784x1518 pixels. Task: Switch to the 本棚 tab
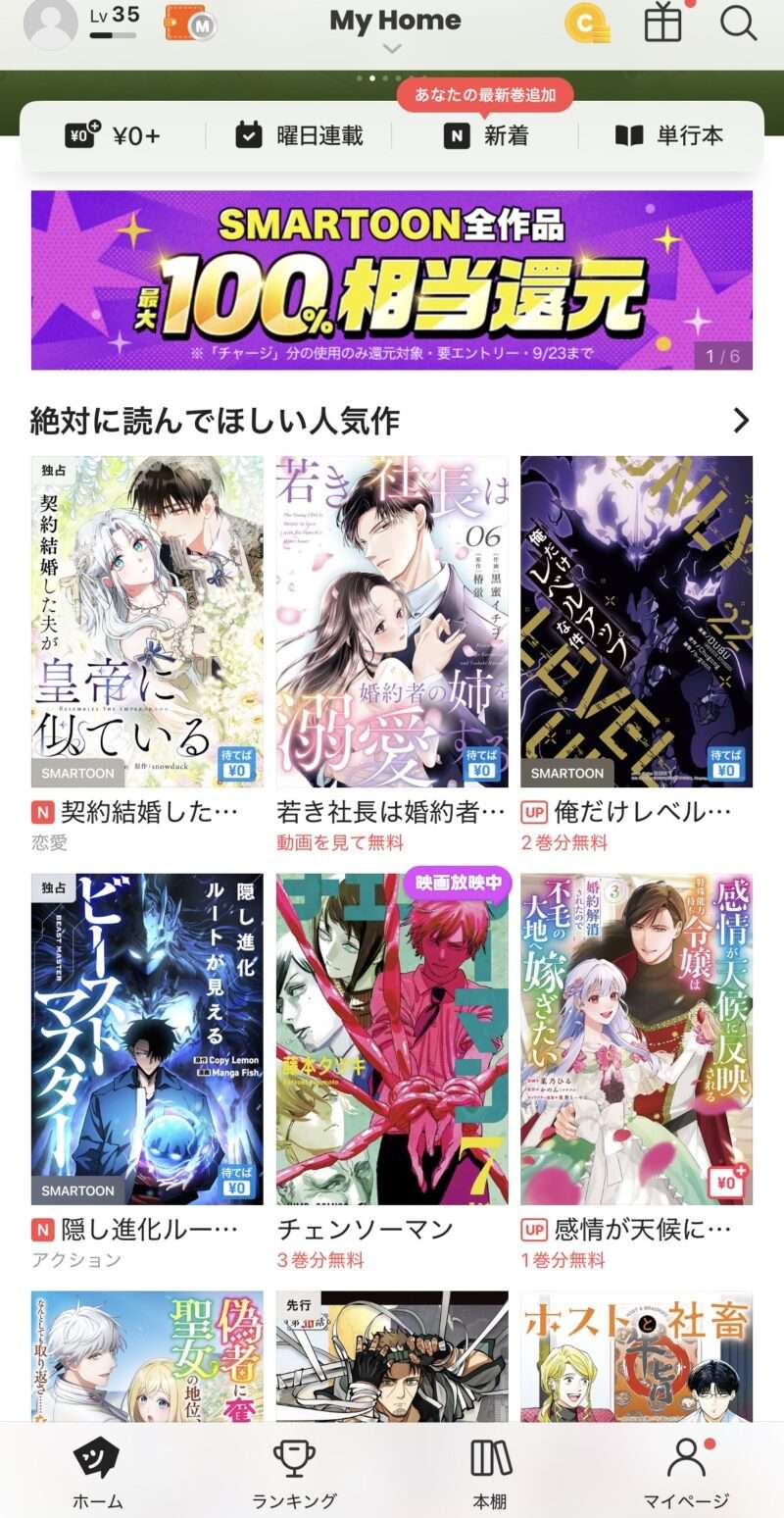(490, 1474)
